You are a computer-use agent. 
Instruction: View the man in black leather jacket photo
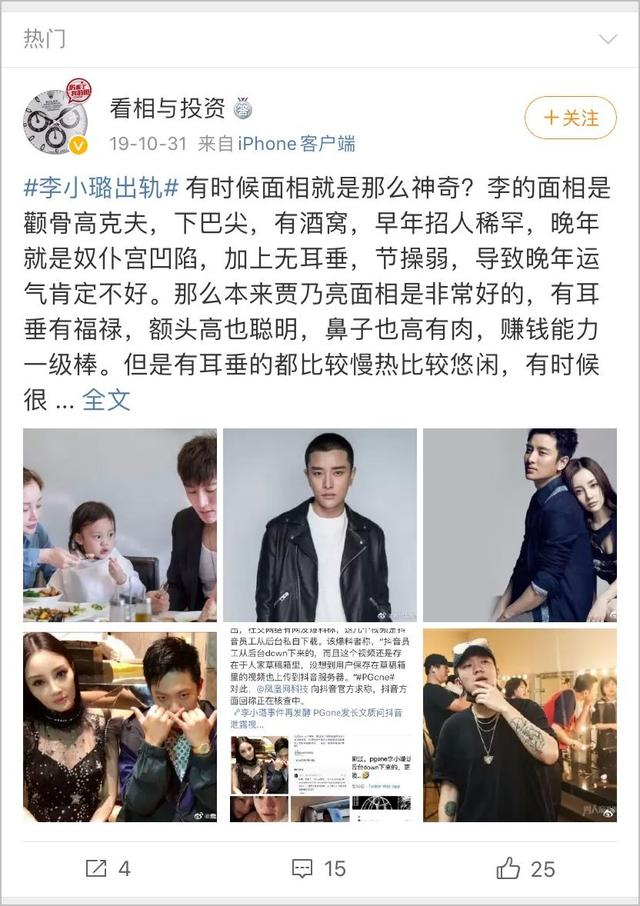tap(320, 525)
